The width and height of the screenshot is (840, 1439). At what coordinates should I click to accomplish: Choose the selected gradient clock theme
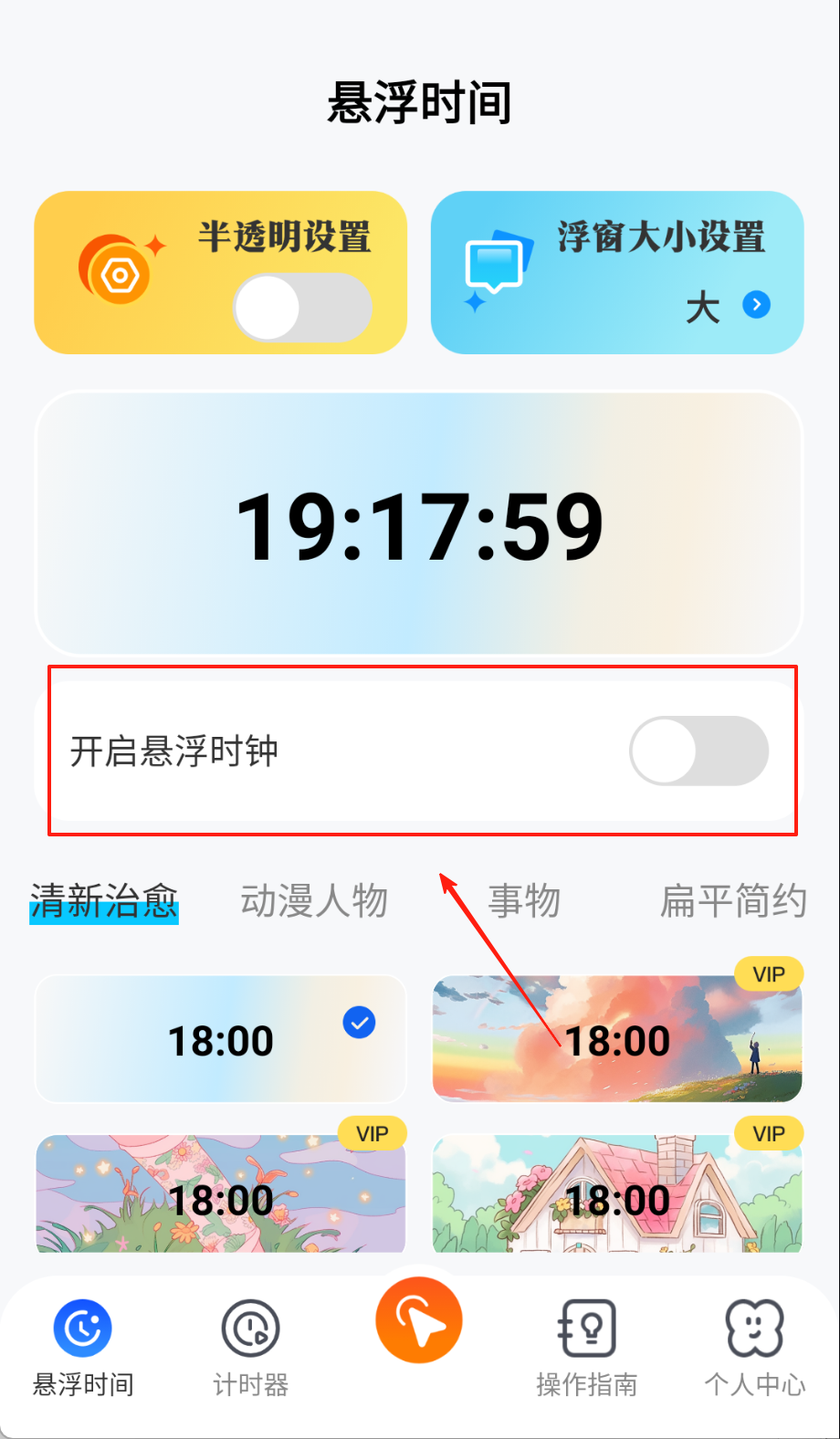pos(220,1039)
